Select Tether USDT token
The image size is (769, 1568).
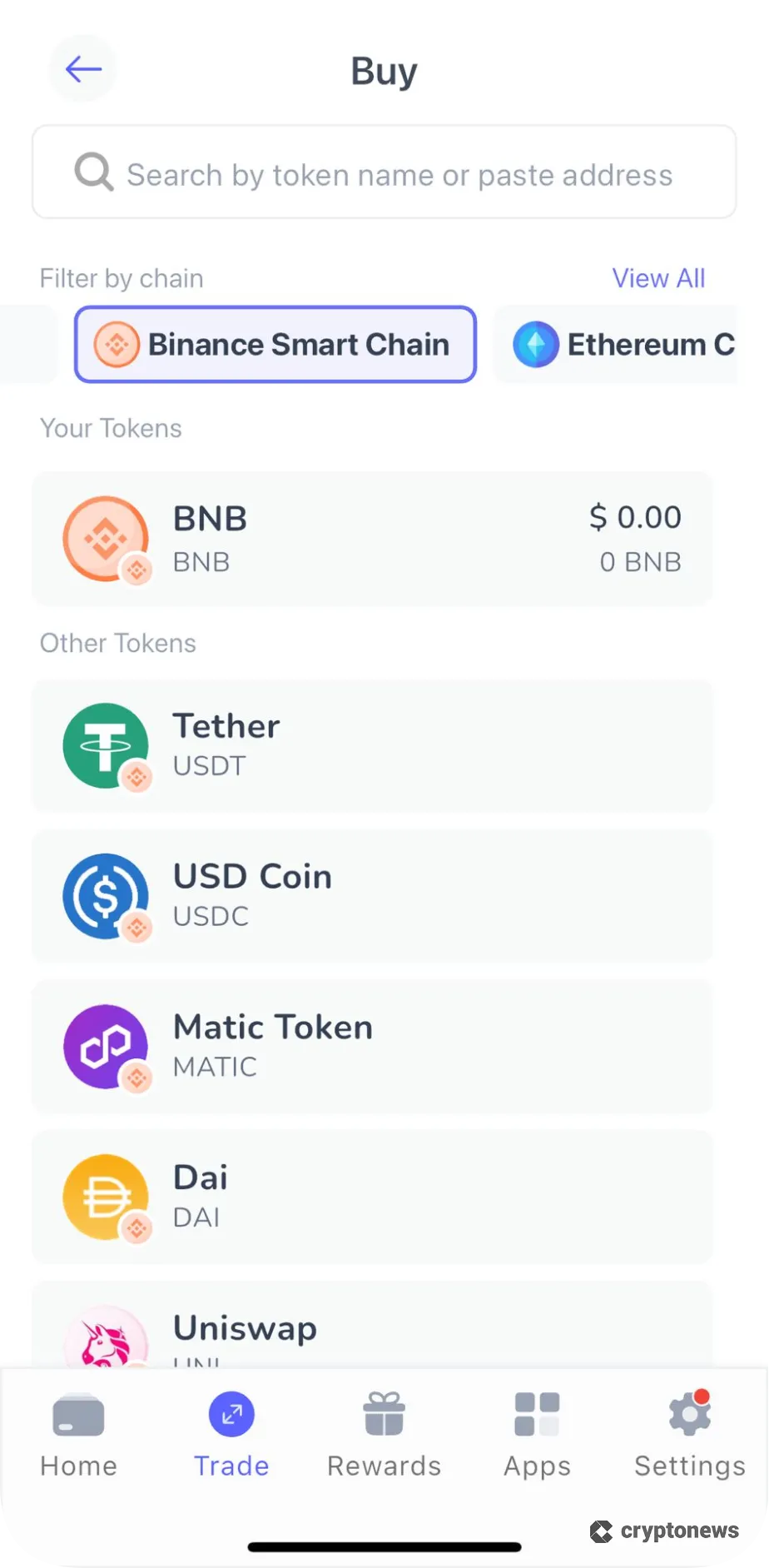tap(372, 745)
